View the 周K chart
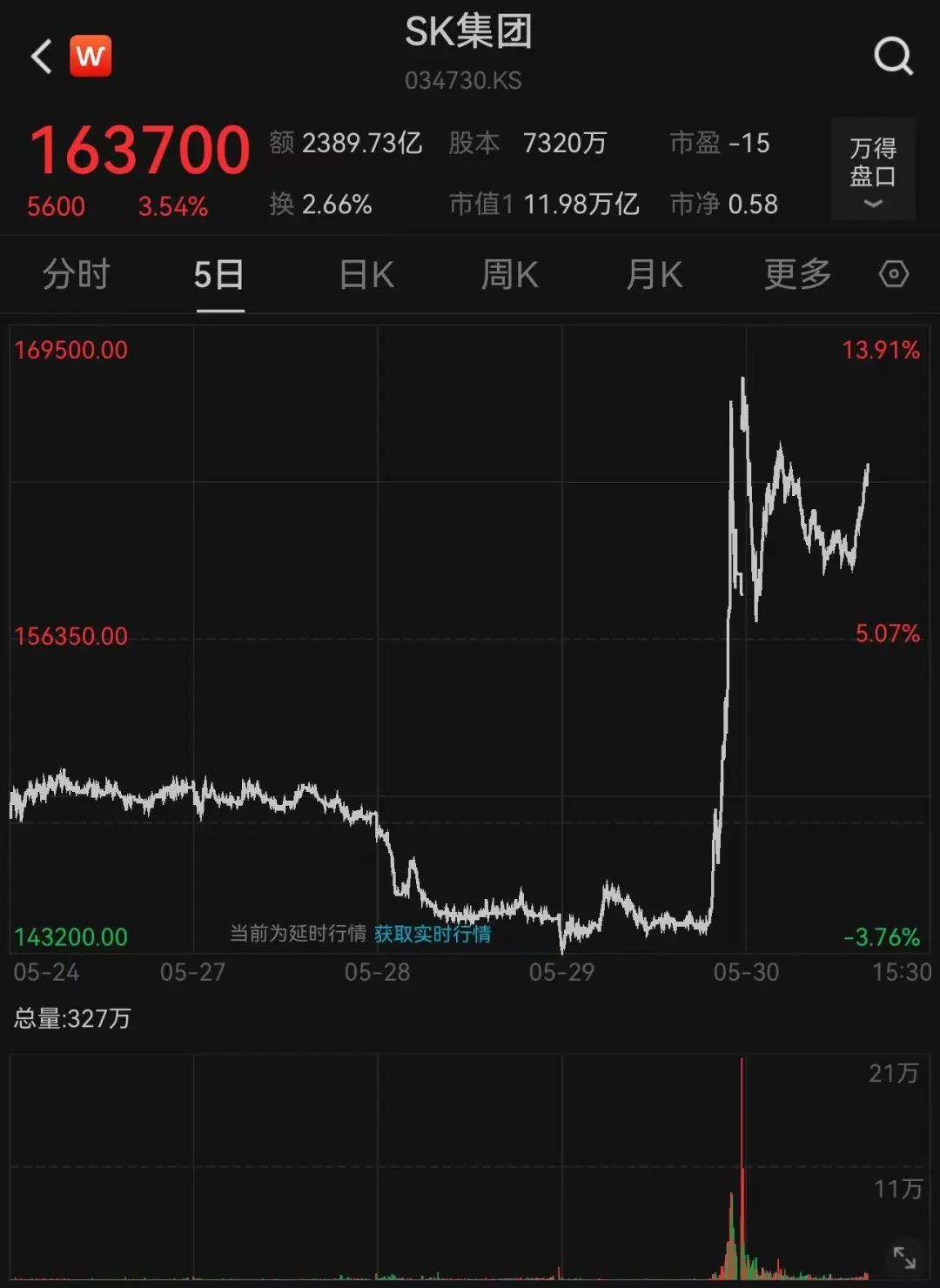 510,275
